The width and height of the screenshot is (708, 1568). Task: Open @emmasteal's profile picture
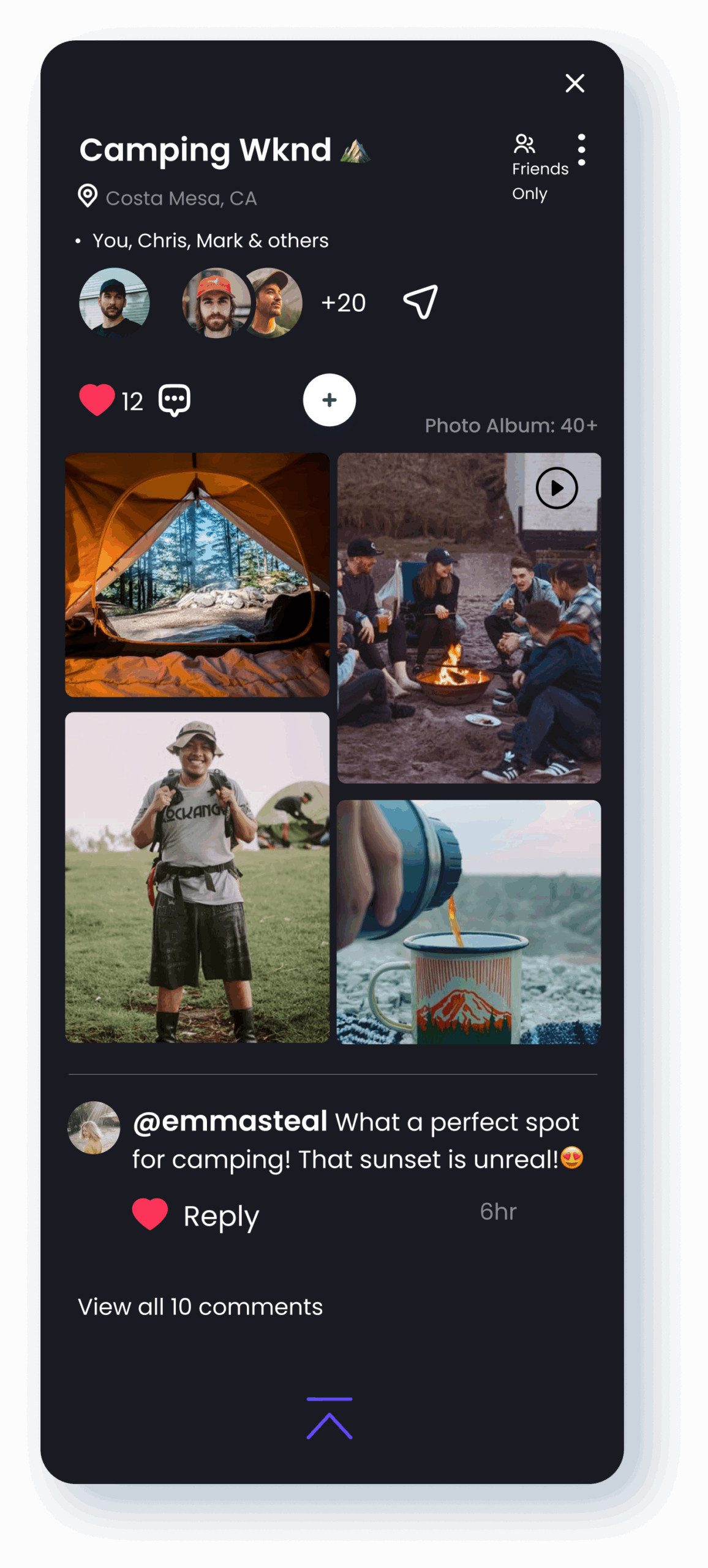click(x=94, y=1128)
